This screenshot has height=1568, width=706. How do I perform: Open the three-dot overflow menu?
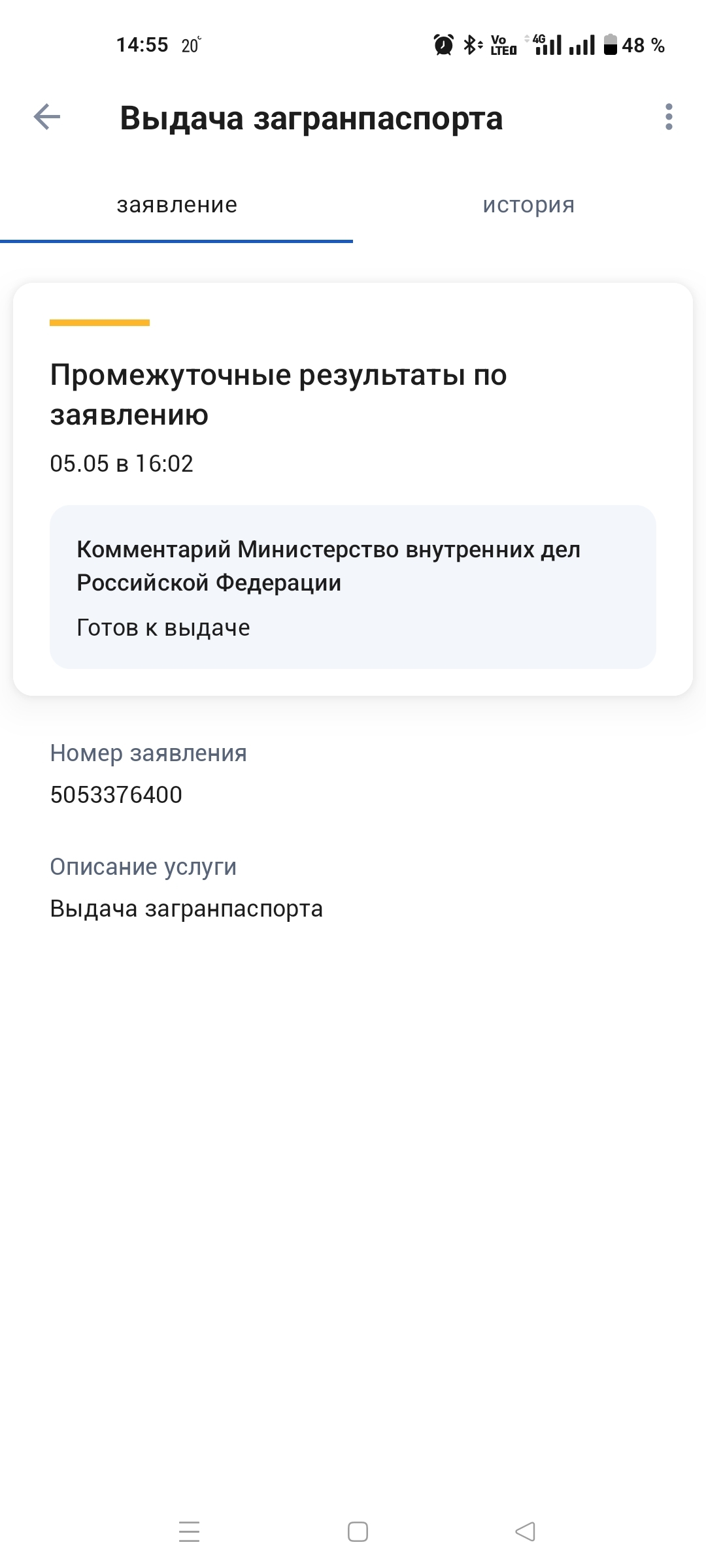click(x=668, y=118)
